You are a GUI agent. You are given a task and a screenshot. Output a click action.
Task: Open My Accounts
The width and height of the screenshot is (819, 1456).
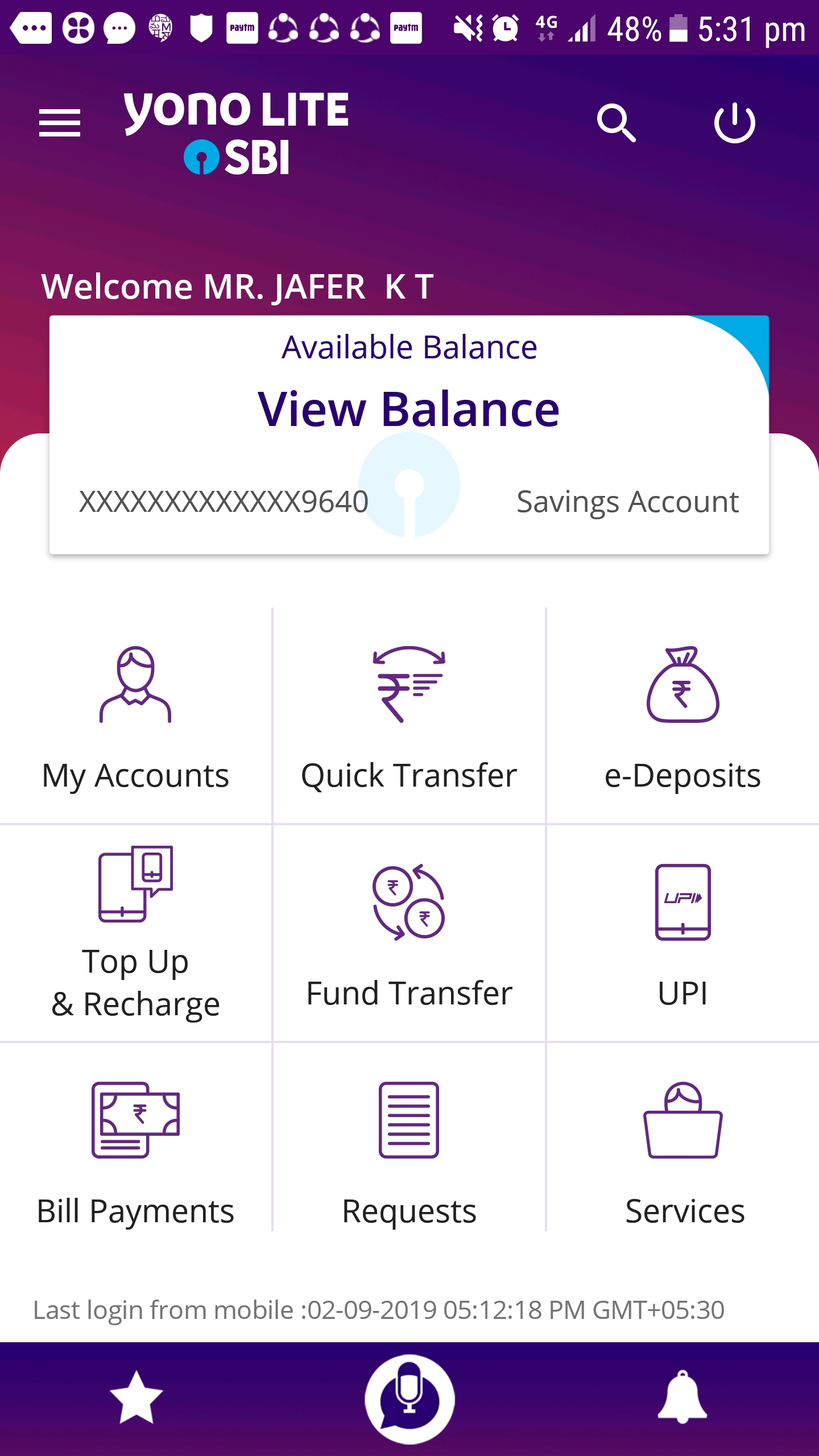pos(135,718)
